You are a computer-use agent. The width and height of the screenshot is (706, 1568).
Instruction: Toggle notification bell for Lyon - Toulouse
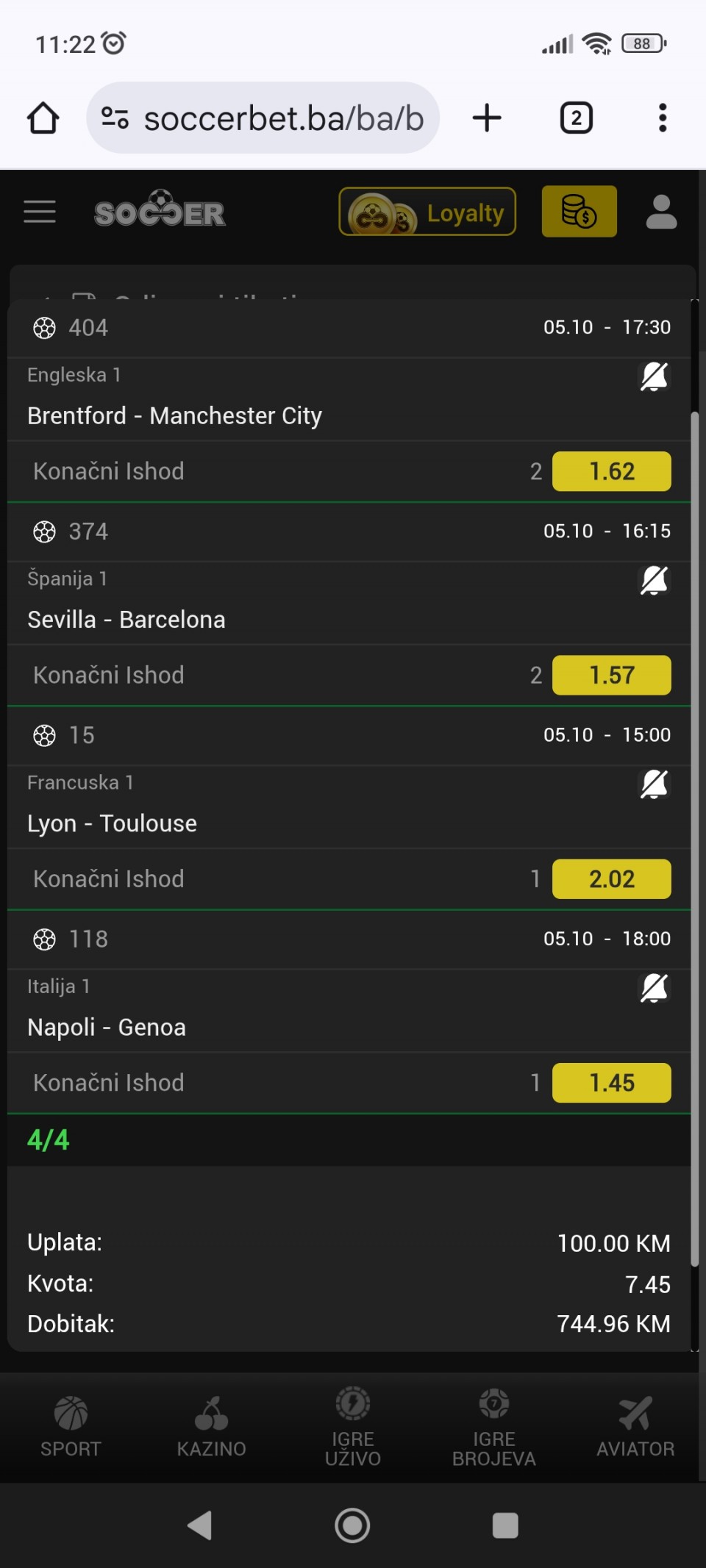654,784
